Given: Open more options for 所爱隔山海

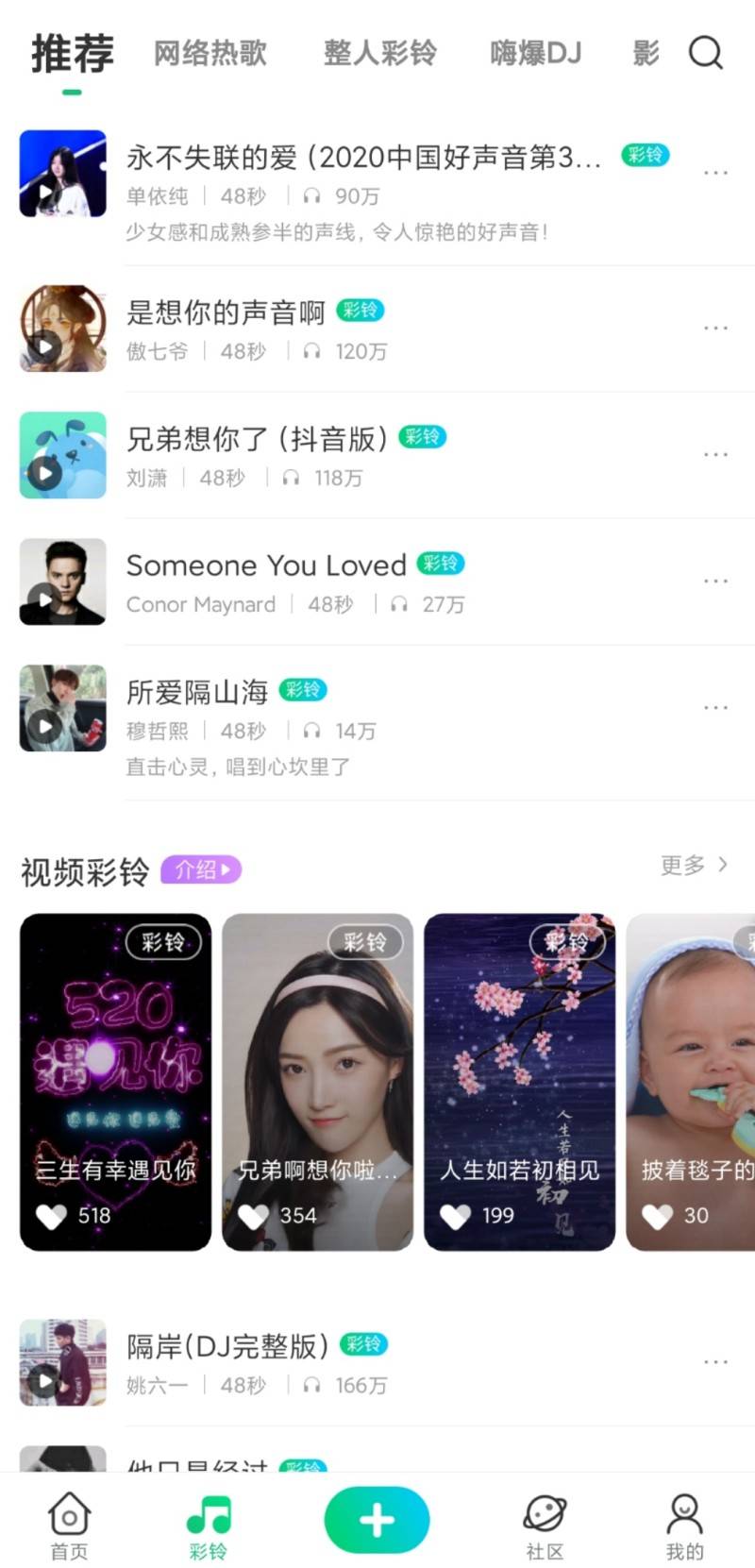Looking at the screenshot, I should click(x=715, y=708).
